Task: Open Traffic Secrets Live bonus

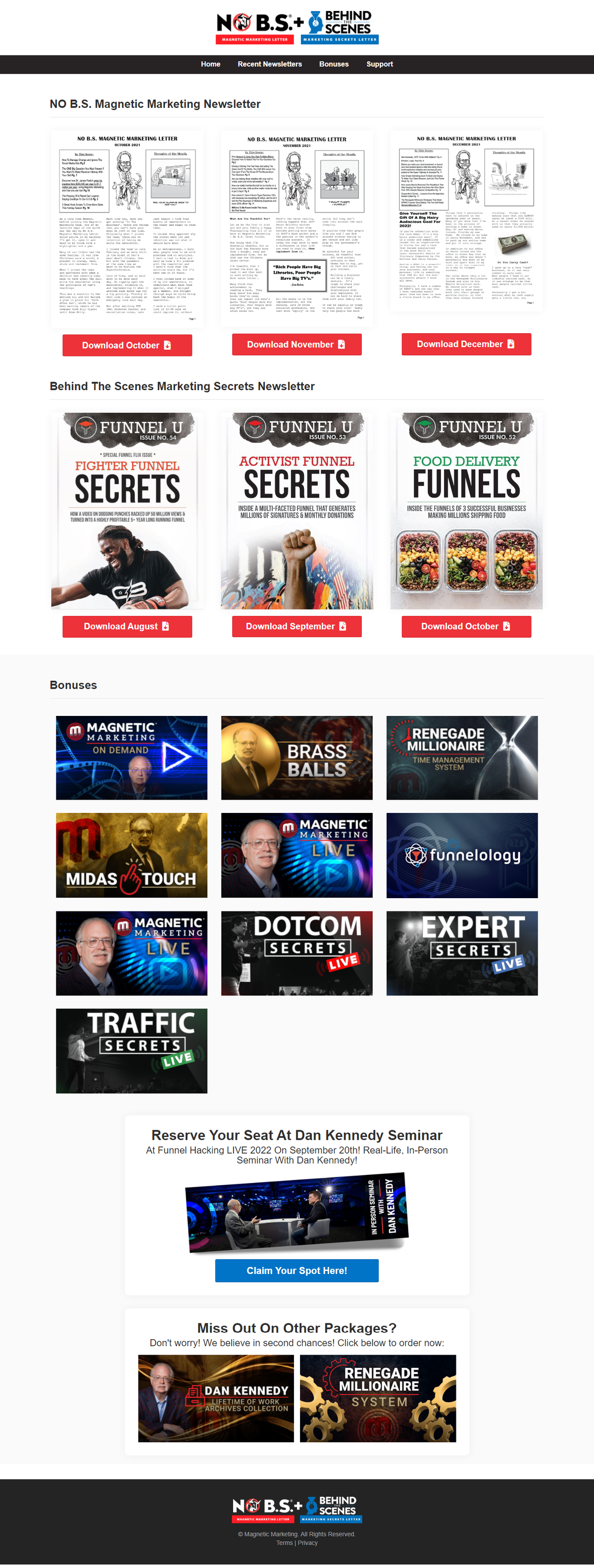Action: (x=132, y=1051)
